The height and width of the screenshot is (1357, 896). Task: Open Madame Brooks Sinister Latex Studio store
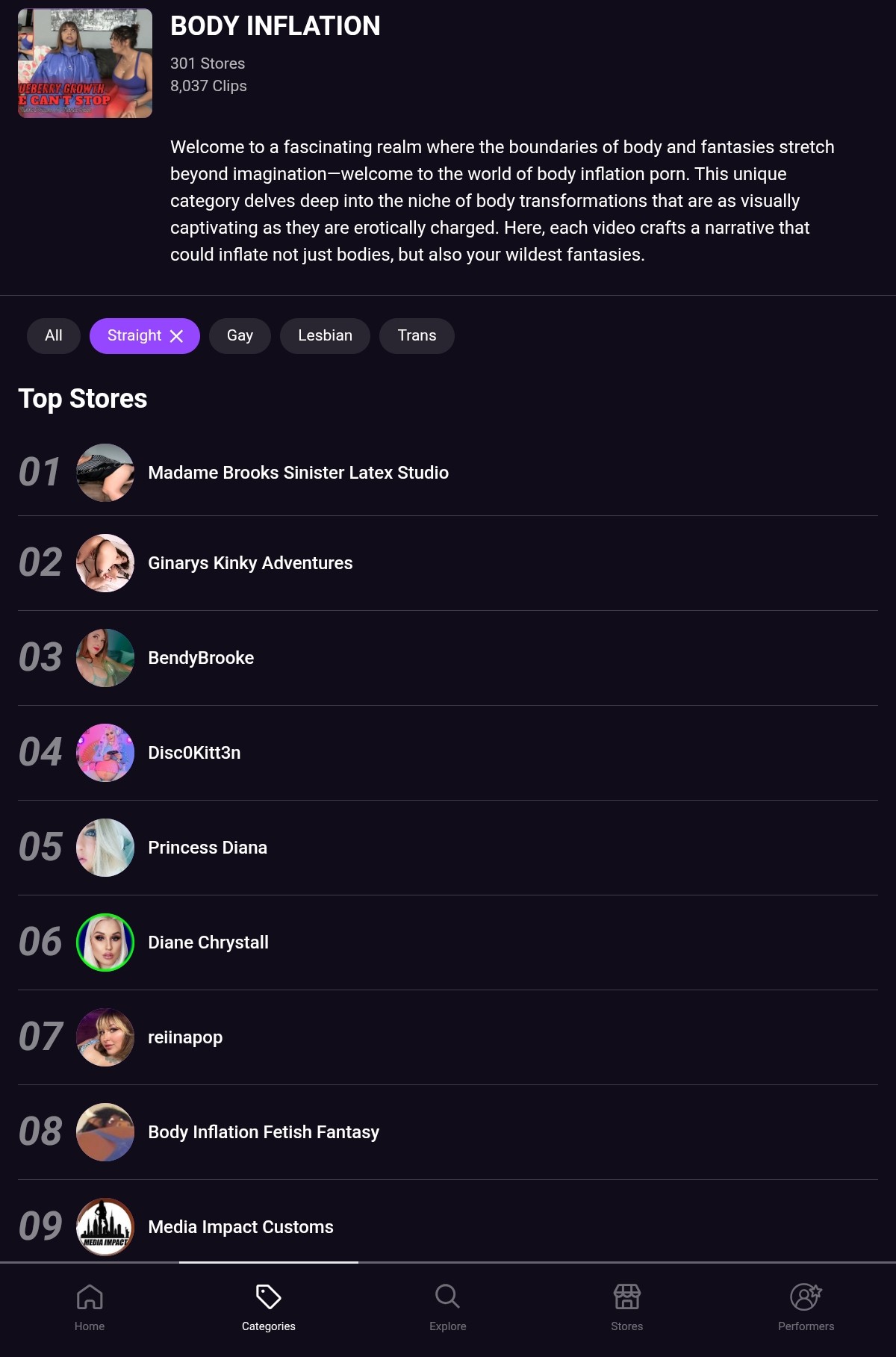(298, 473)
